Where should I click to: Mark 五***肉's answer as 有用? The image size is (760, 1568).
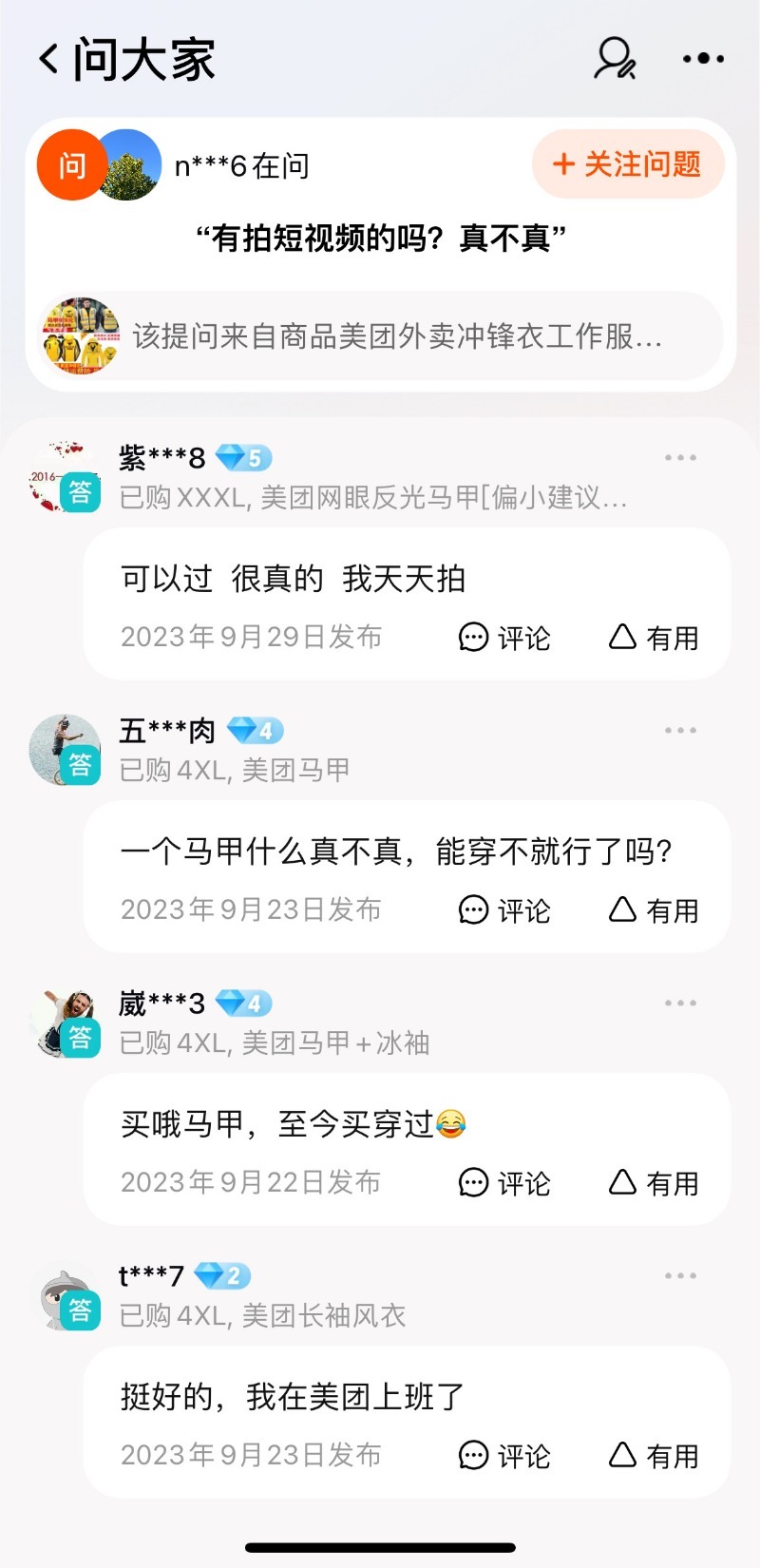tap(654, 909)
